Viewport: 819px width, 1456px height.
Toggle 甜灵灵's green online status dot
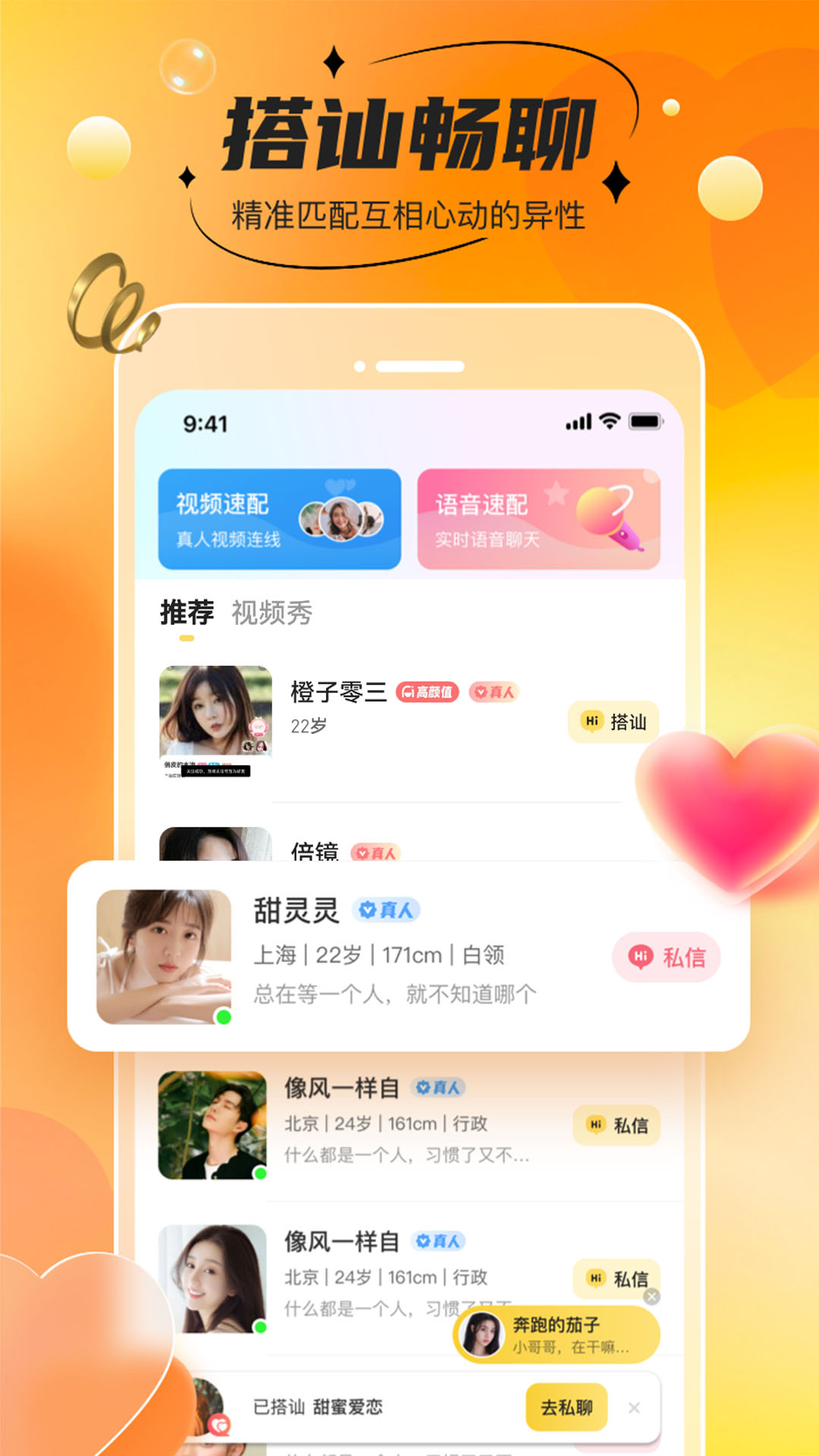[221, 1016]
